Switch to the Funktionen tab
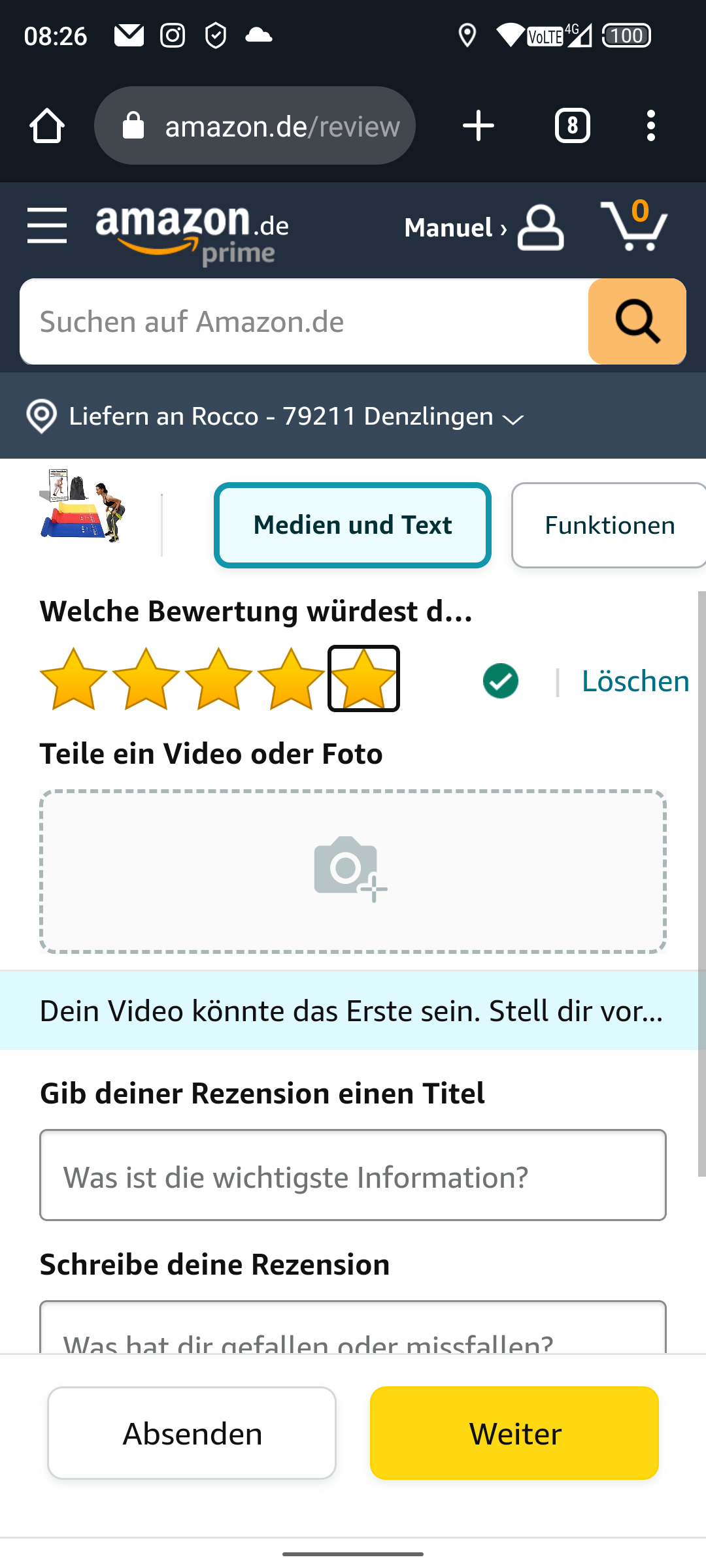 pos(608,525)
